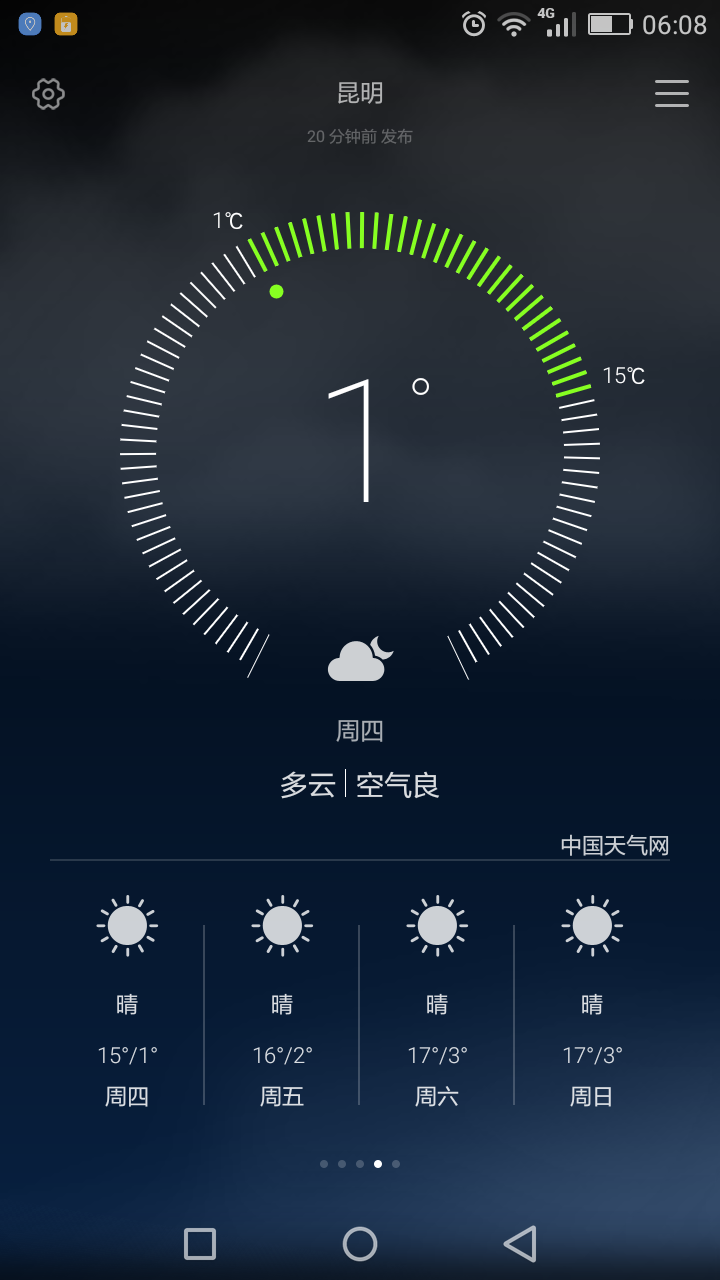View 周日 forecast of 17°/3°

[592, 1002]
